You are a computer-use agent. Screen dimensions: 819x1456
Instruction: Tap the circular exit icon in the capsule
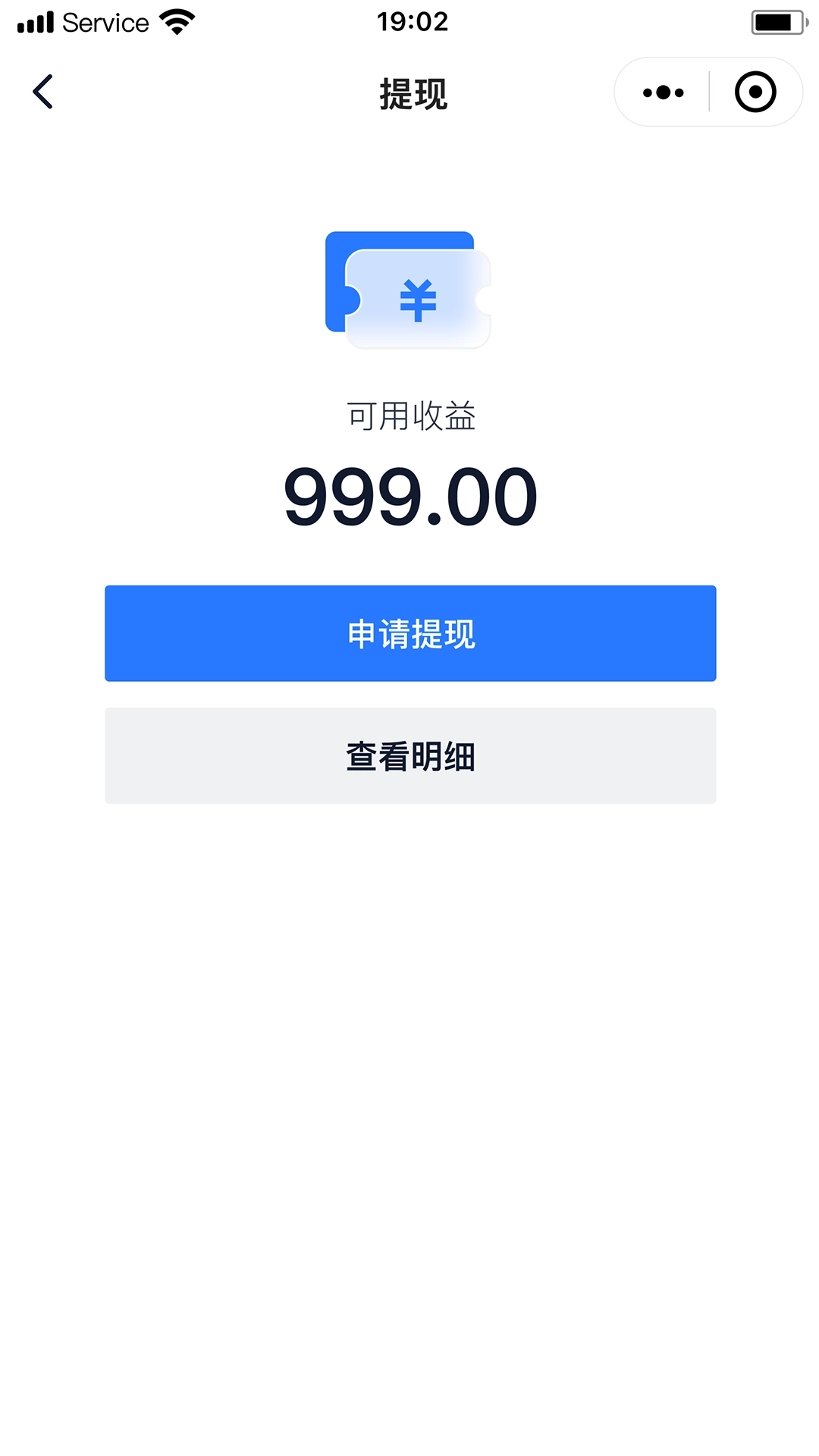(x=756, y=92)
